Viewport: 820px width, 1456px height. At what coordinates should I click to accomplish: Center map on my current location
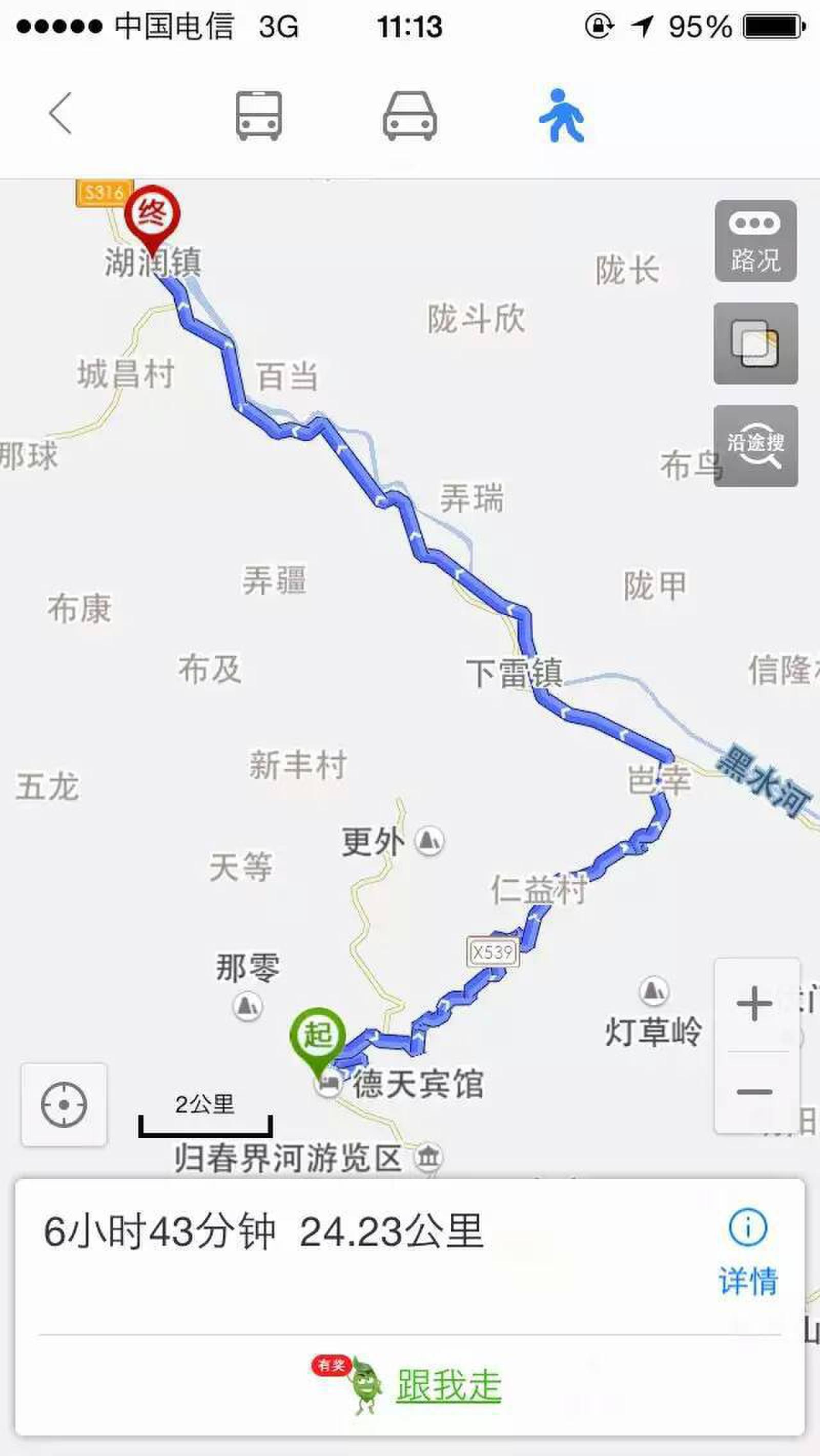coord(64,1104)
